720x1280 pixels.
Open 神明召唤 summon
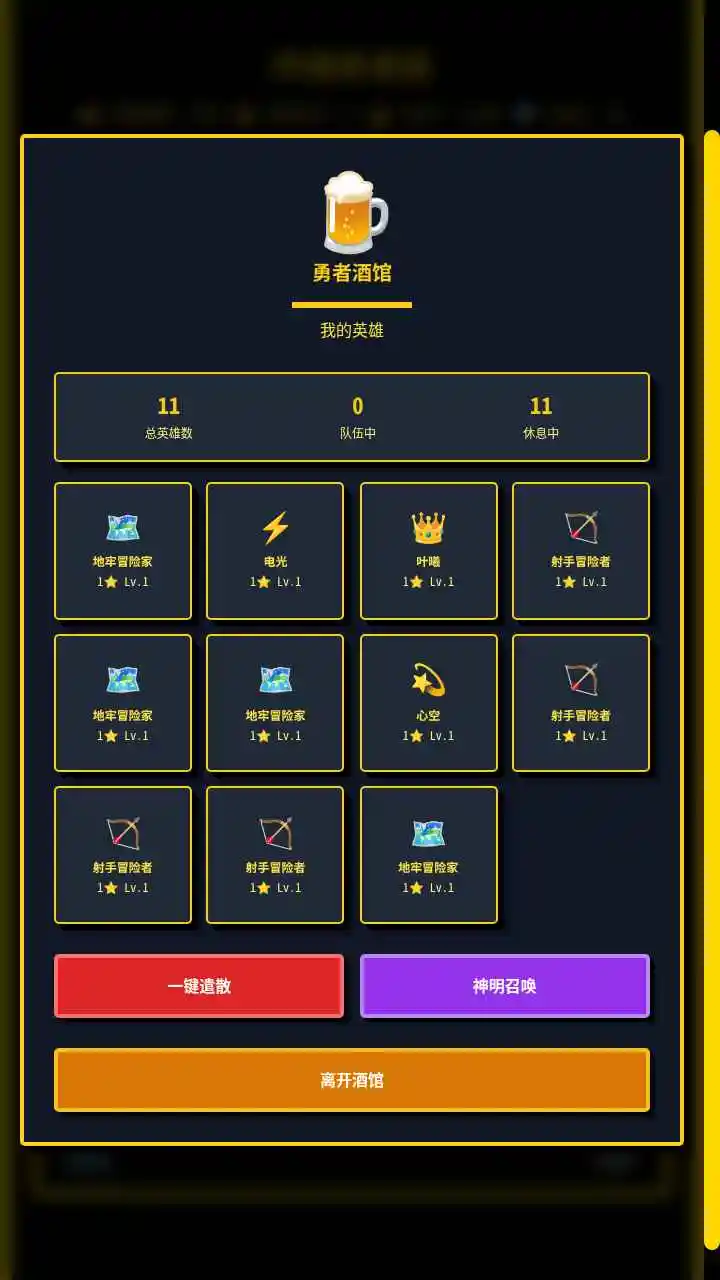(x=504, y=986)
